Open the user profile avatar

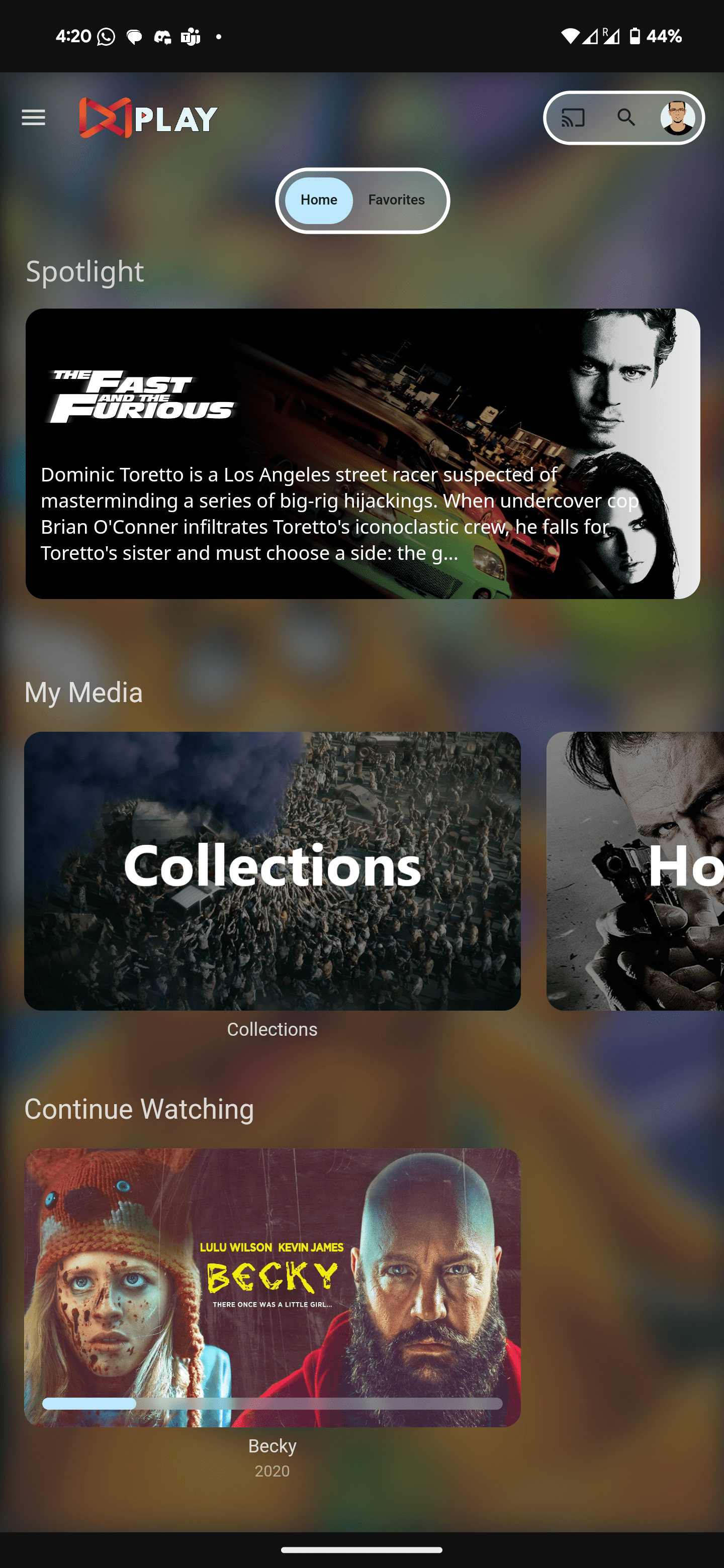tap(677, 118)
